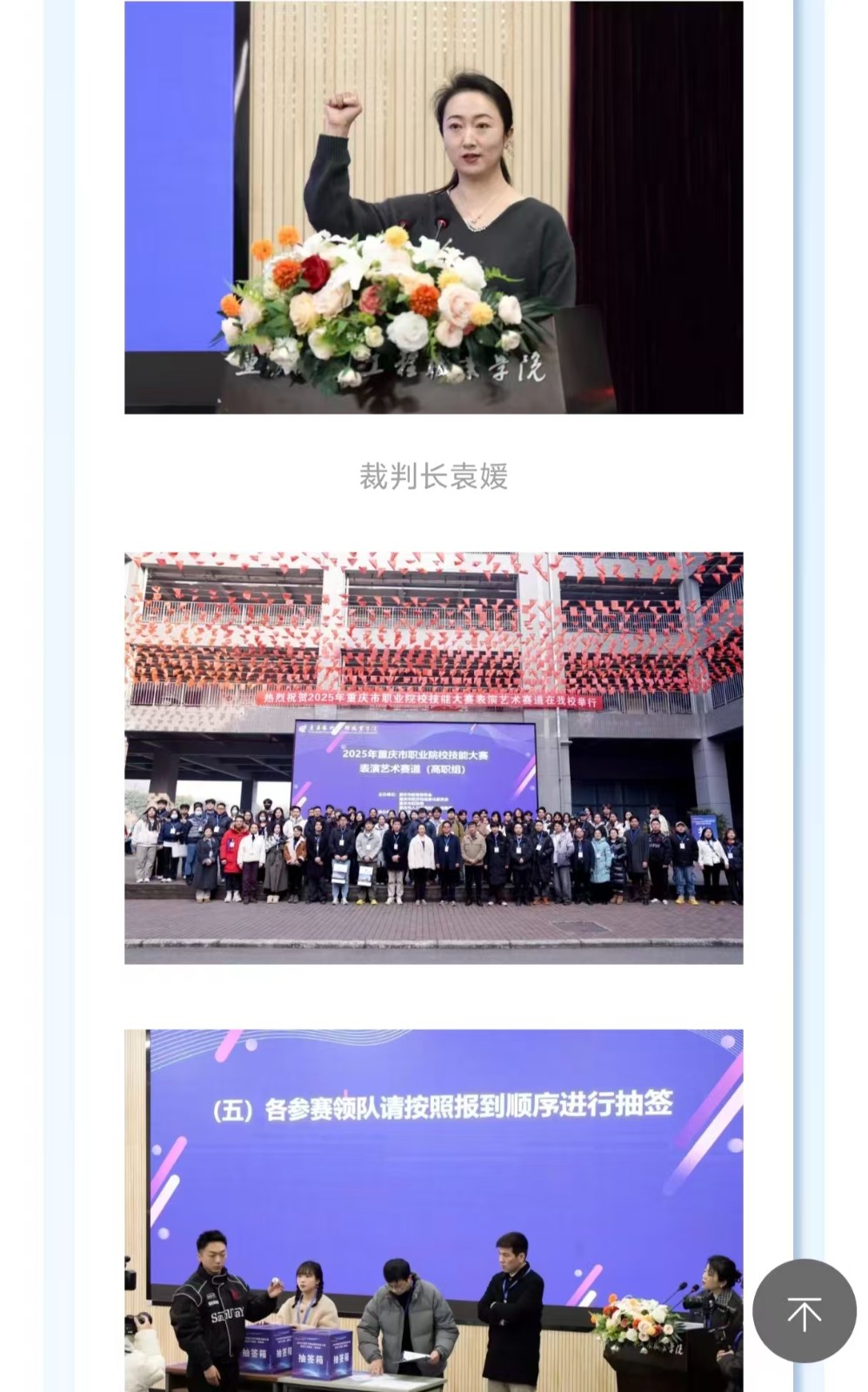The width and height of the screenshot is (868, 1392).
Task: Tap the back-to-top arrow button
Action: [804, 1311]
